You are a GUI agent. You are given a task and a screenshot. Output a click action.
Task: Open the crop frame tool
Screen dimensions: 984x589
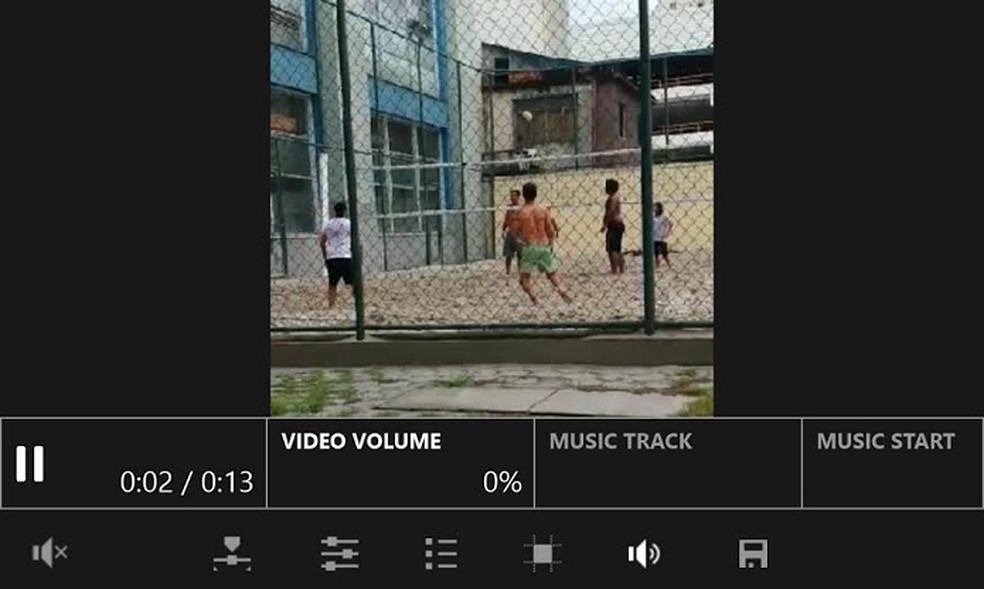coord(542,553)
